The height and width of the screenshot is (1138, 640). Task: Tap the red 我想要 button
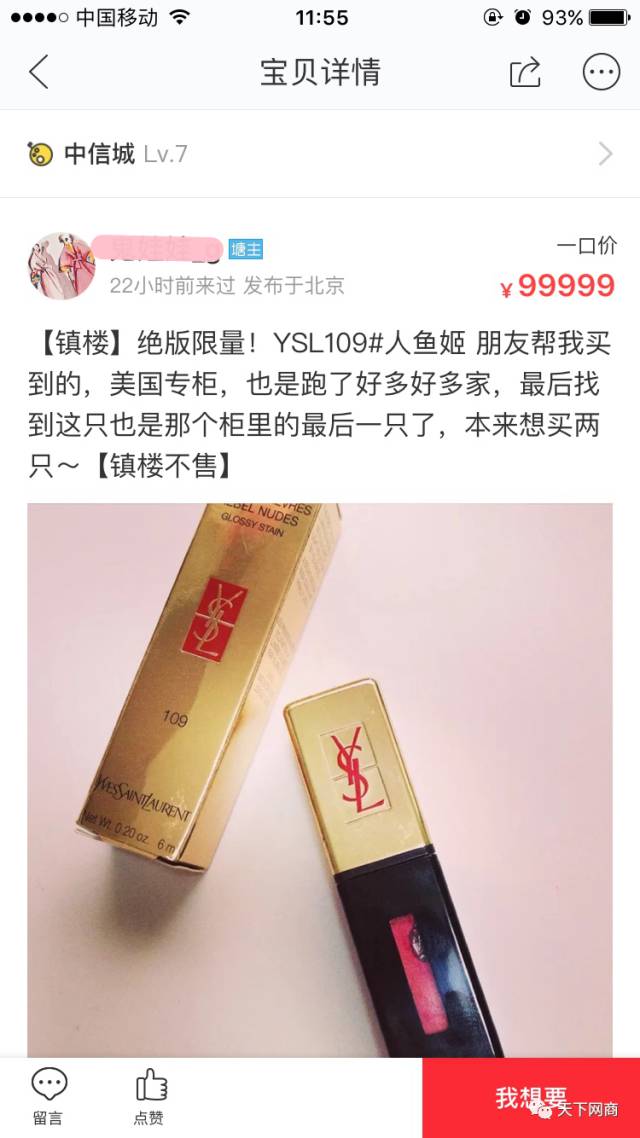531,1098
